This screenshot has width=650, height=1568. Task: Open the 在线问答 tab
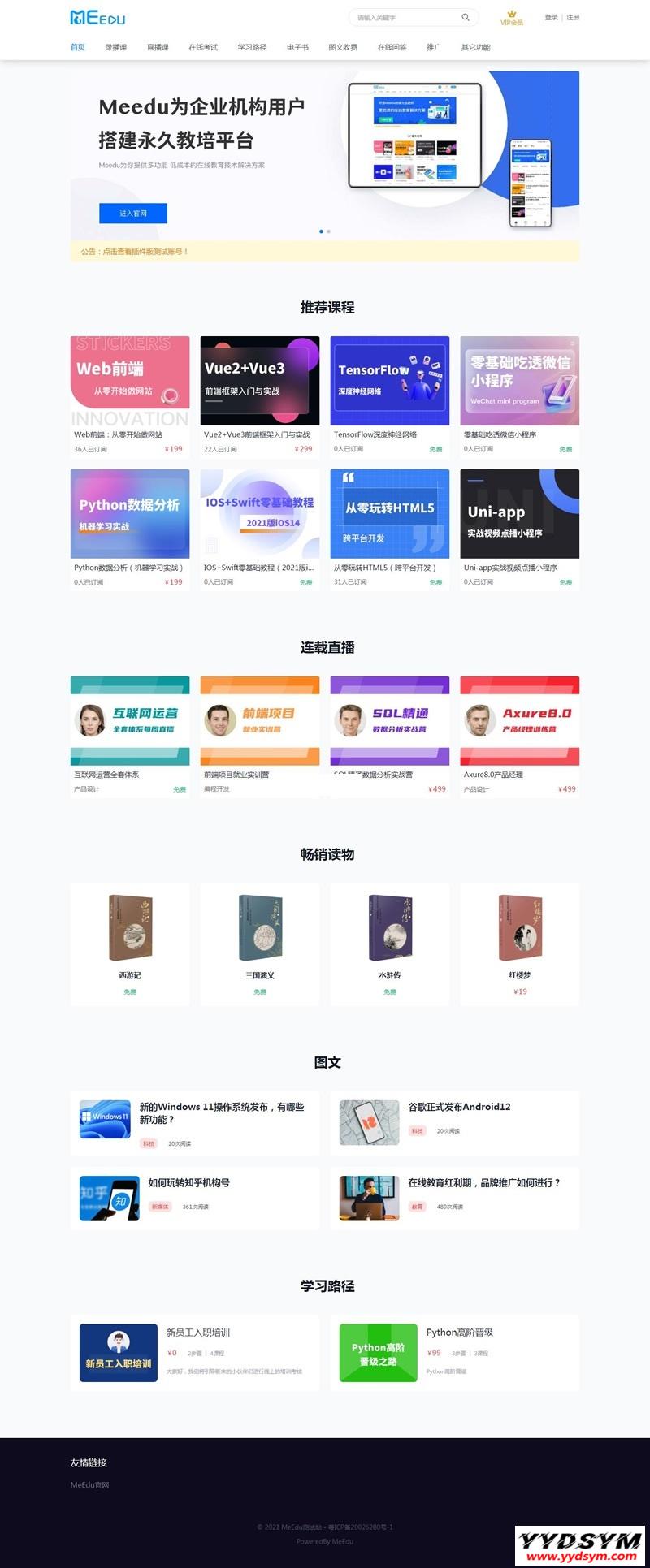[x=392, y=47]
